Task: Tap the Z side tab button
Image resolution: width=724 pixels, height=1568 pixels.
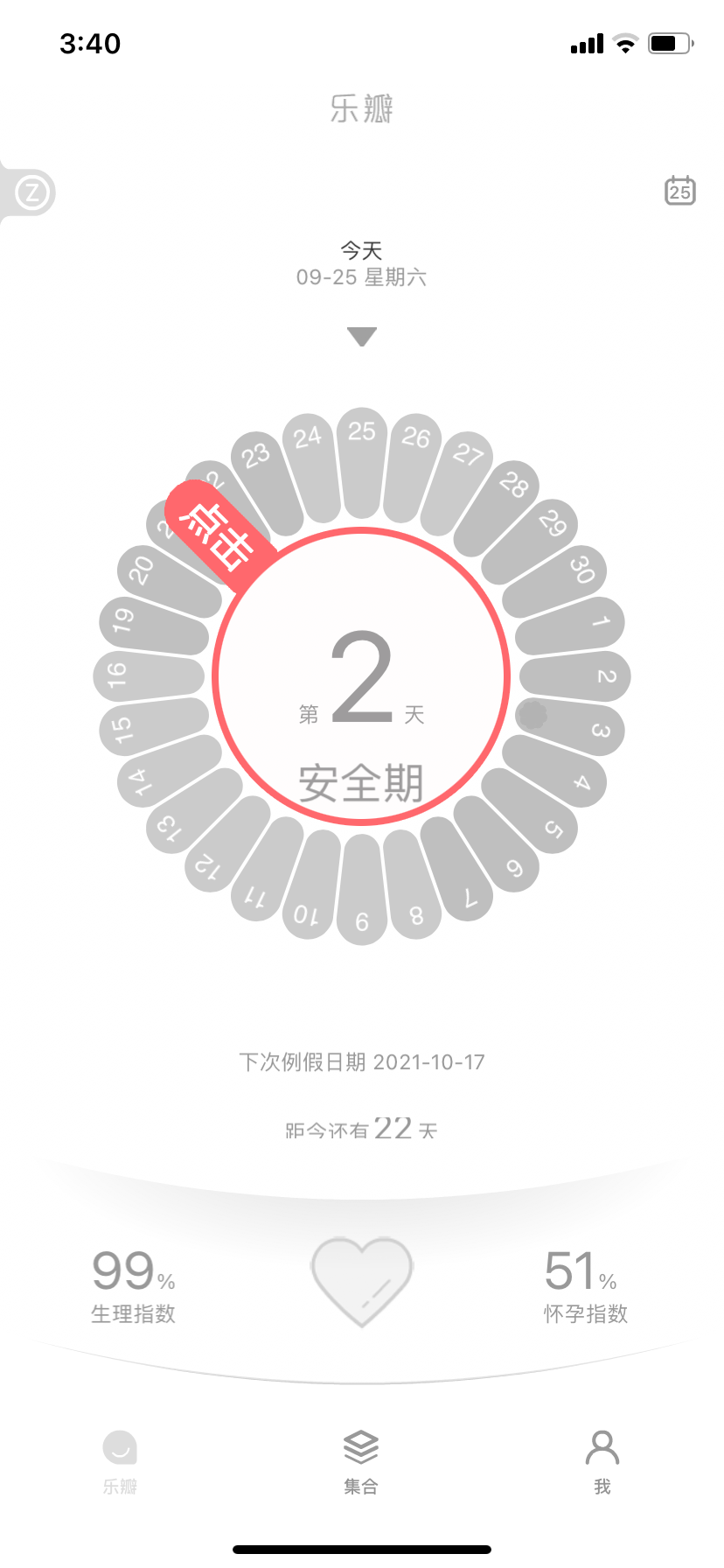Action: [31, 192]
